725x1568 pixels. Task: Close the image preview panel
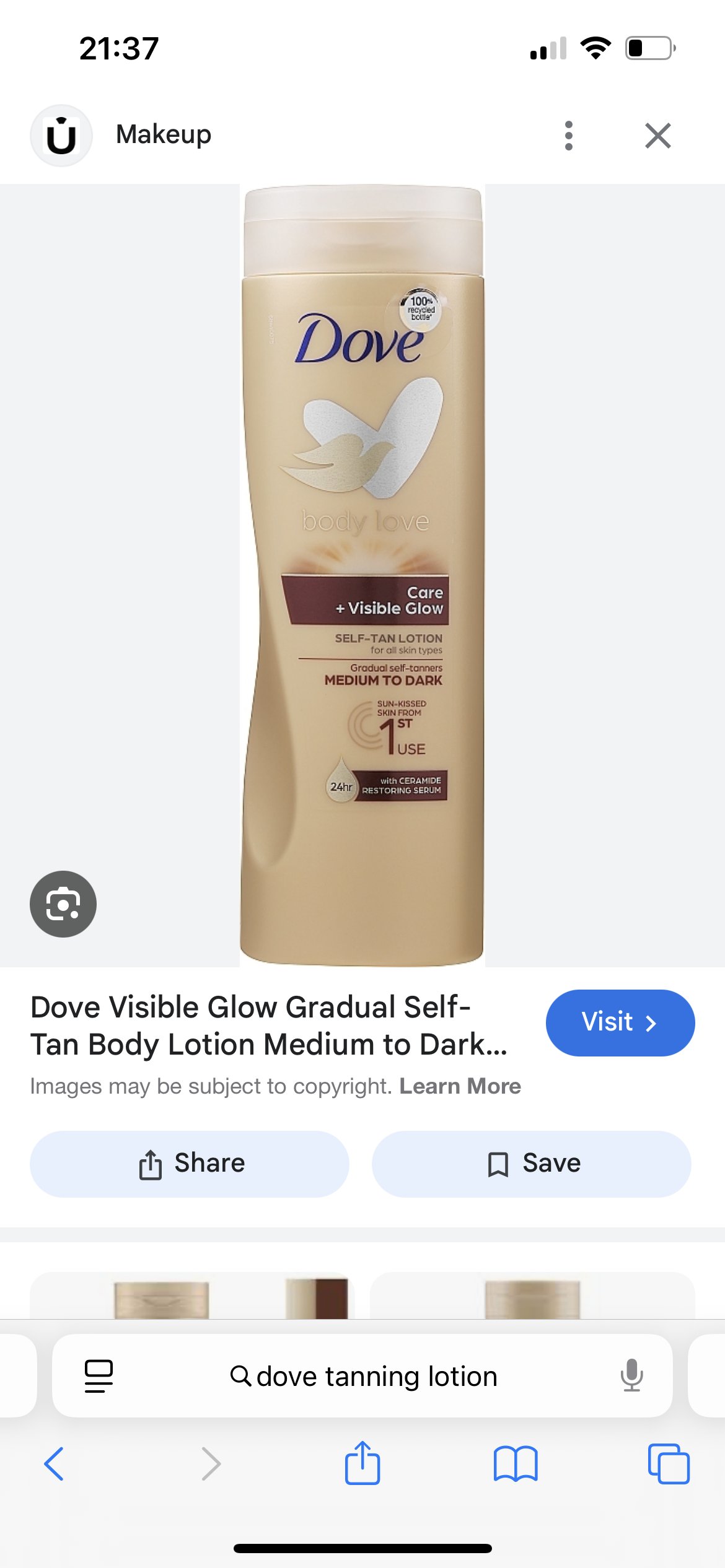[x=657, y=136]
